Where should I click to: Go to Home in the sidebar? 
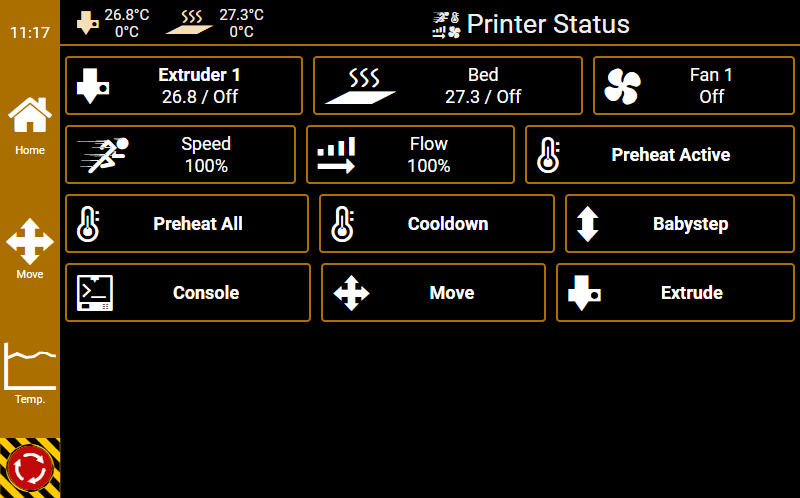(x=30, y=125)
